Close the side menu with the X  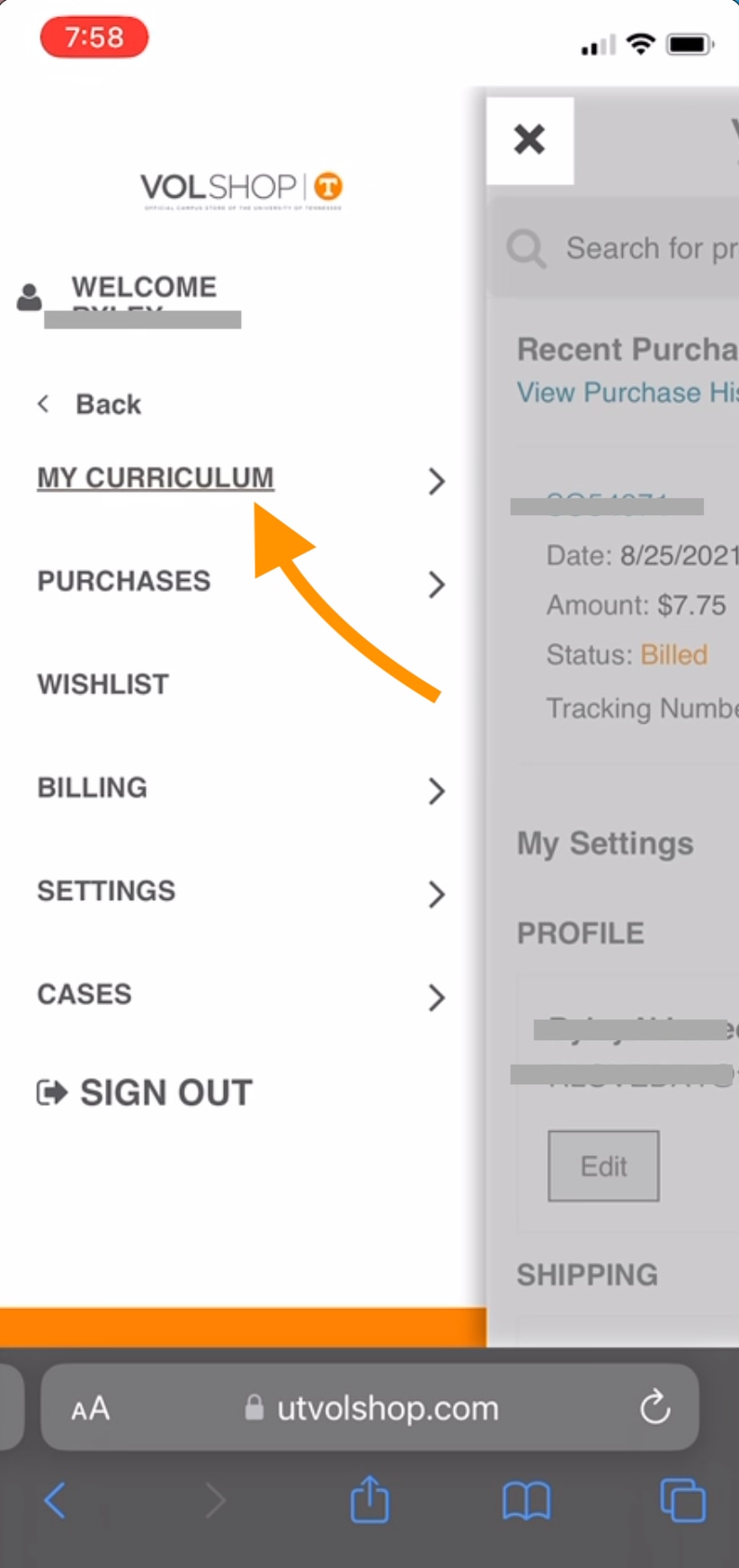click(530, 140)
